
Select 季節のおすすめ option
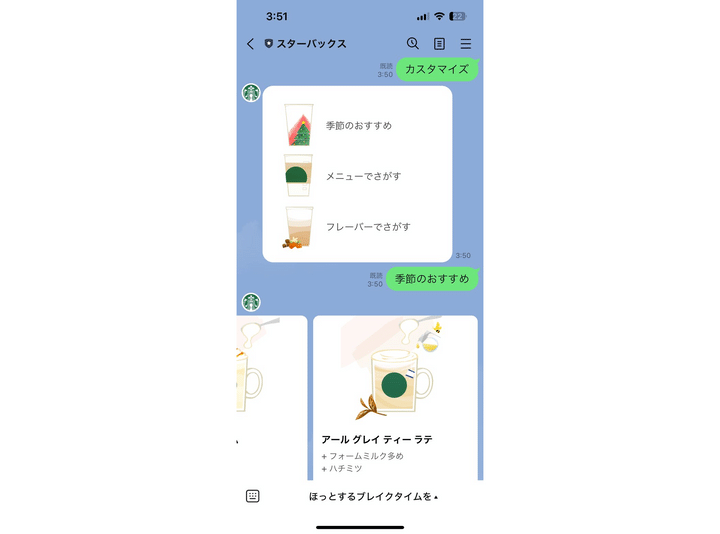[x=357, y=126]
